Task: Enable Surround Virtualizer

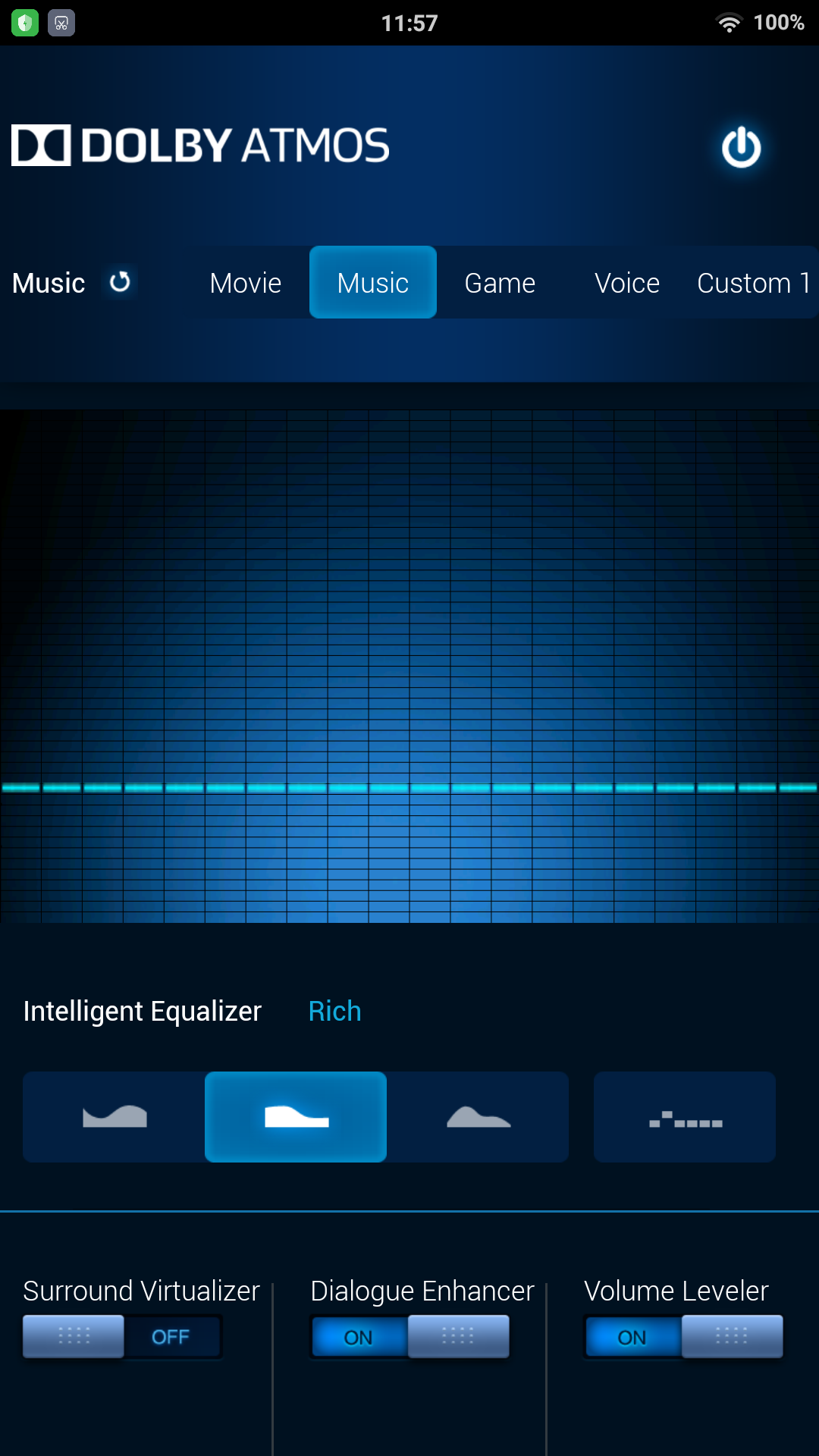Action: [x=122, y=1337]
